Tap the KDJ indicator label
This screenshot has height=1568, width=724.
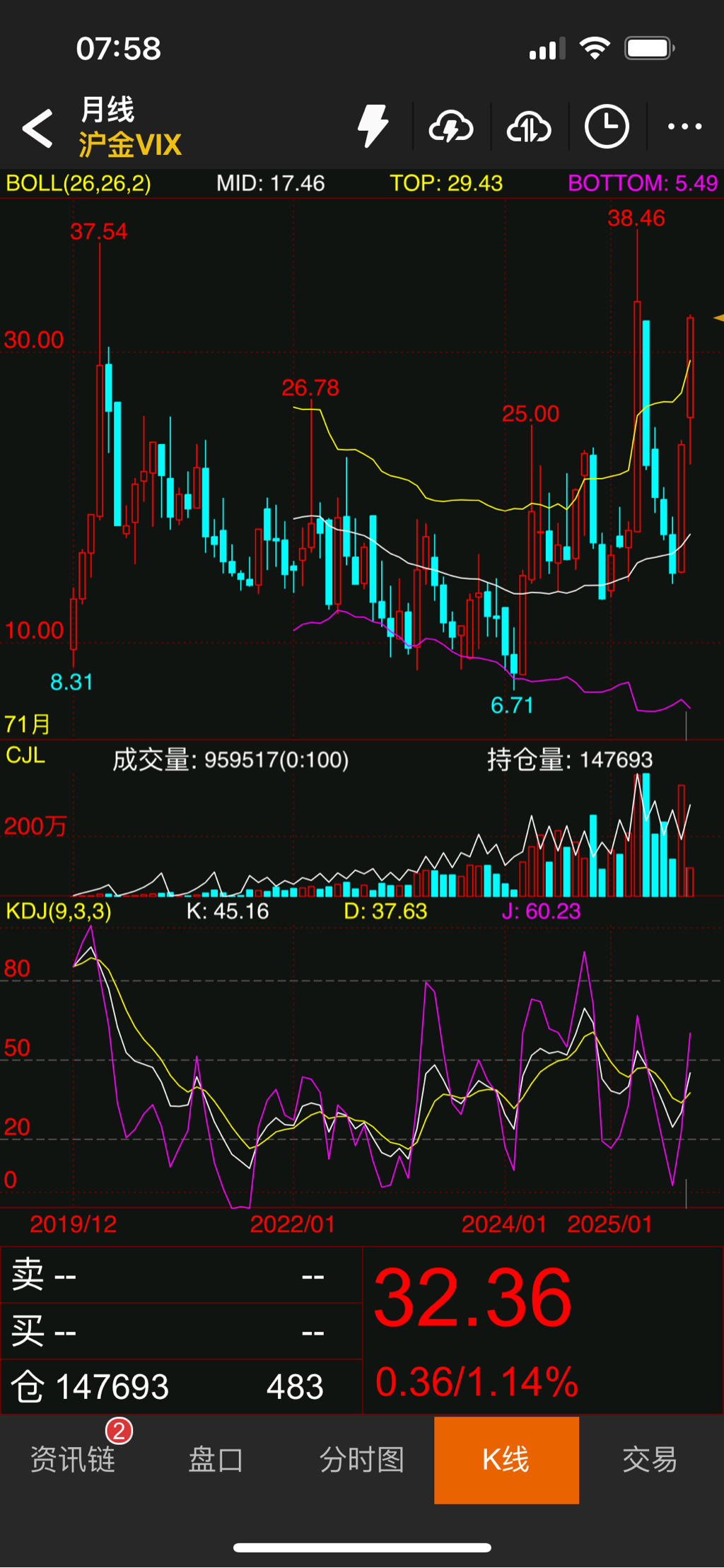tap(59, 911)
